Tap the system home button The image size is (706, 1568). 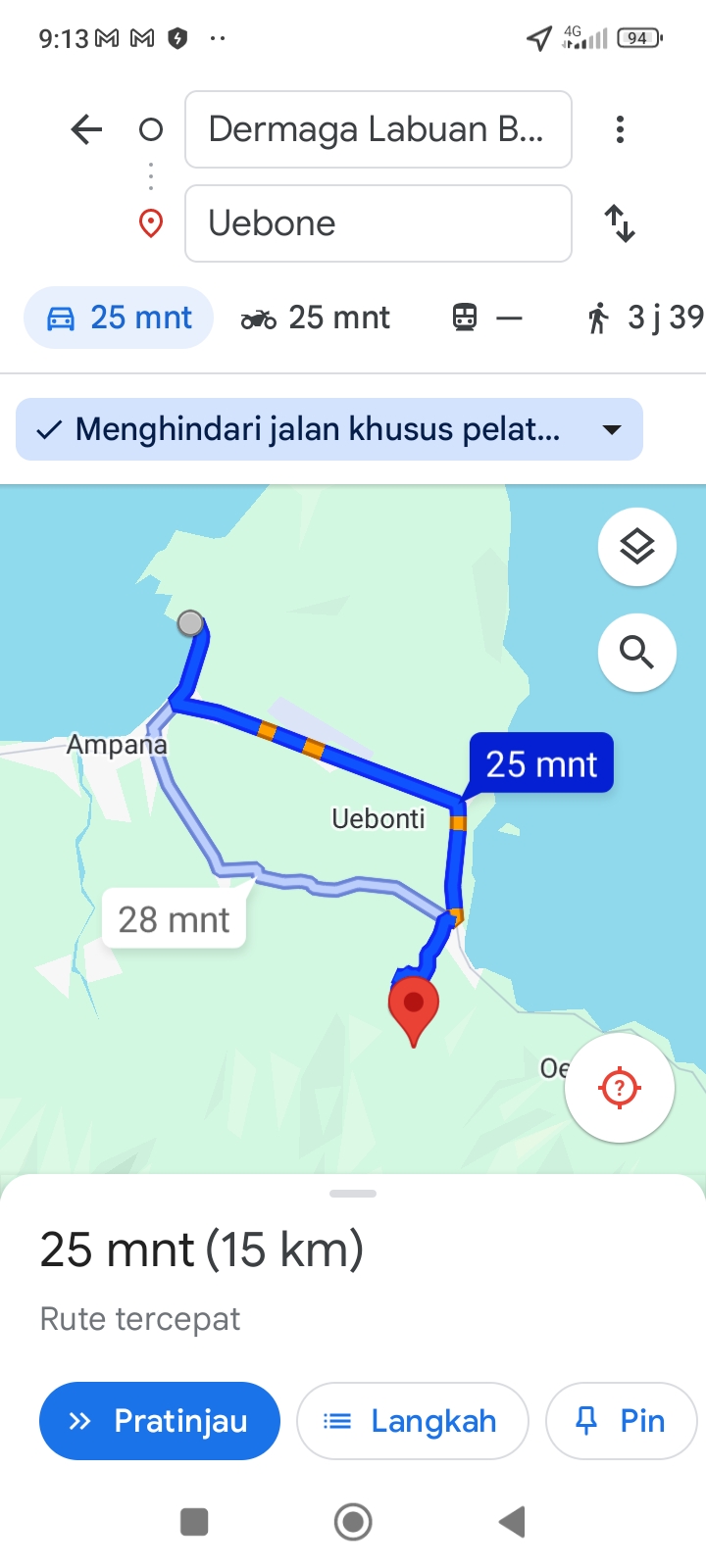tap(353, 1522)
